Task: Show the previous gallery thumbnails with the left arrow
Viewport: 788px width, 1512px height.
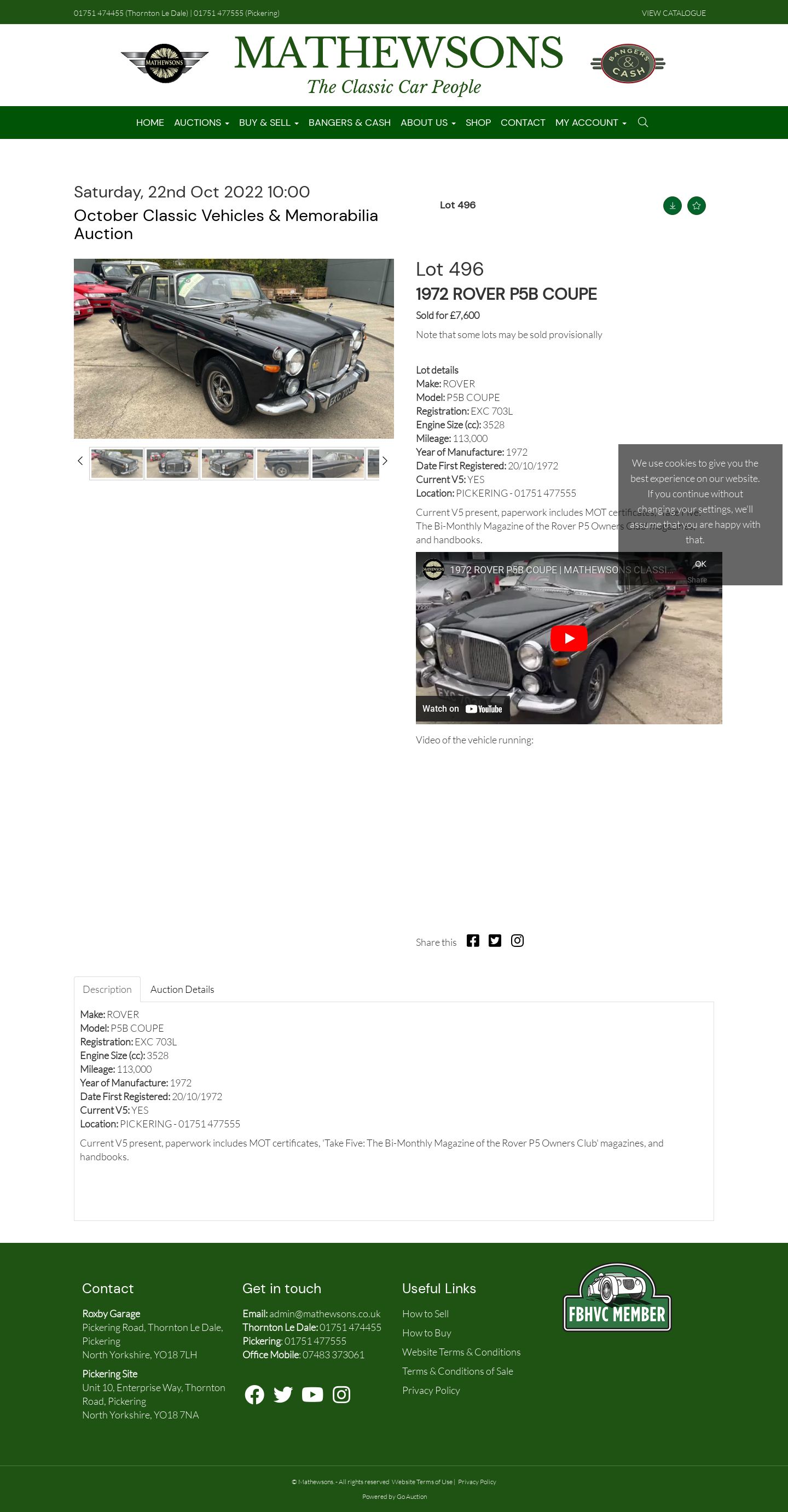Action: pos(80,461)
